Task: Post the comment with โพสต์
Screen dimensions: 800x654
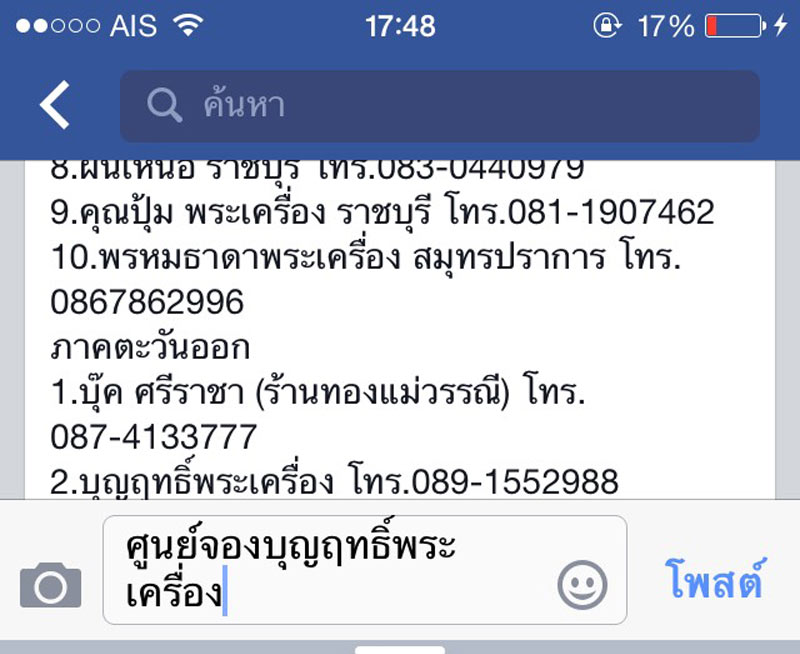Action: pyautogui.click(x=714, y=580)
